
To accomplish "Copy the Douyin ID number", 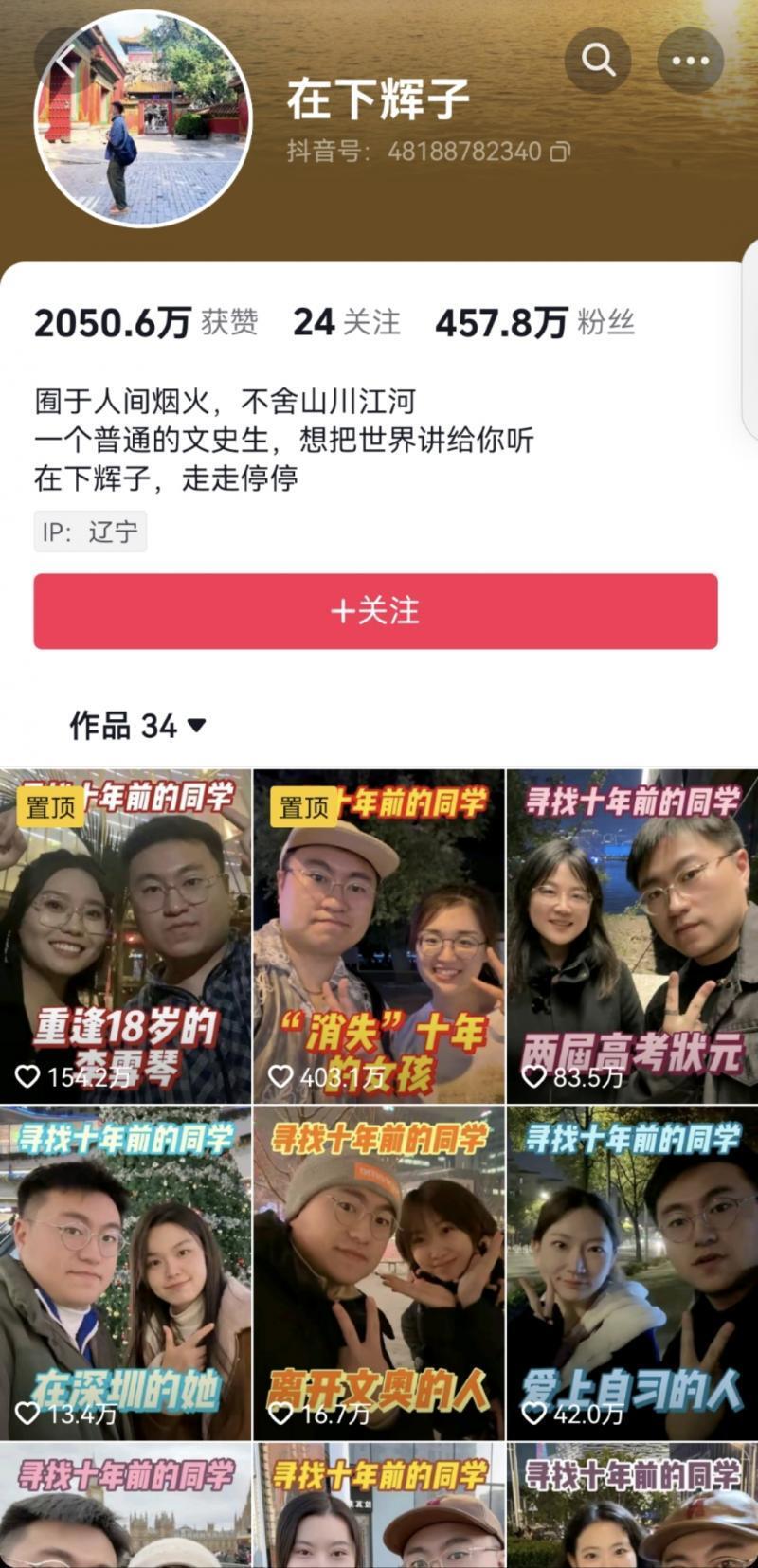I will [x=561, y=152].
